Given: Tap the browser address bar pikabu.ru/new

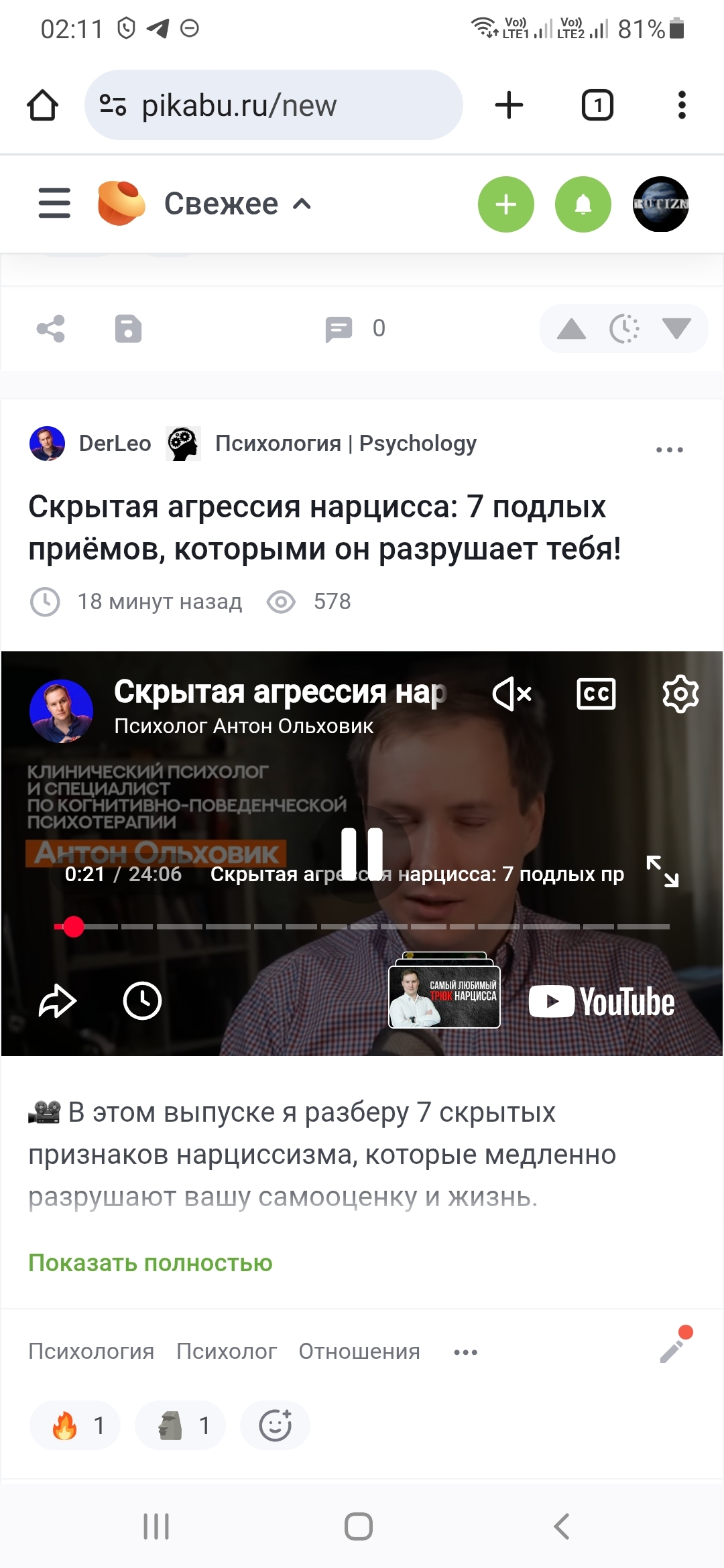Looking at the screenshot, I should 274,105.
